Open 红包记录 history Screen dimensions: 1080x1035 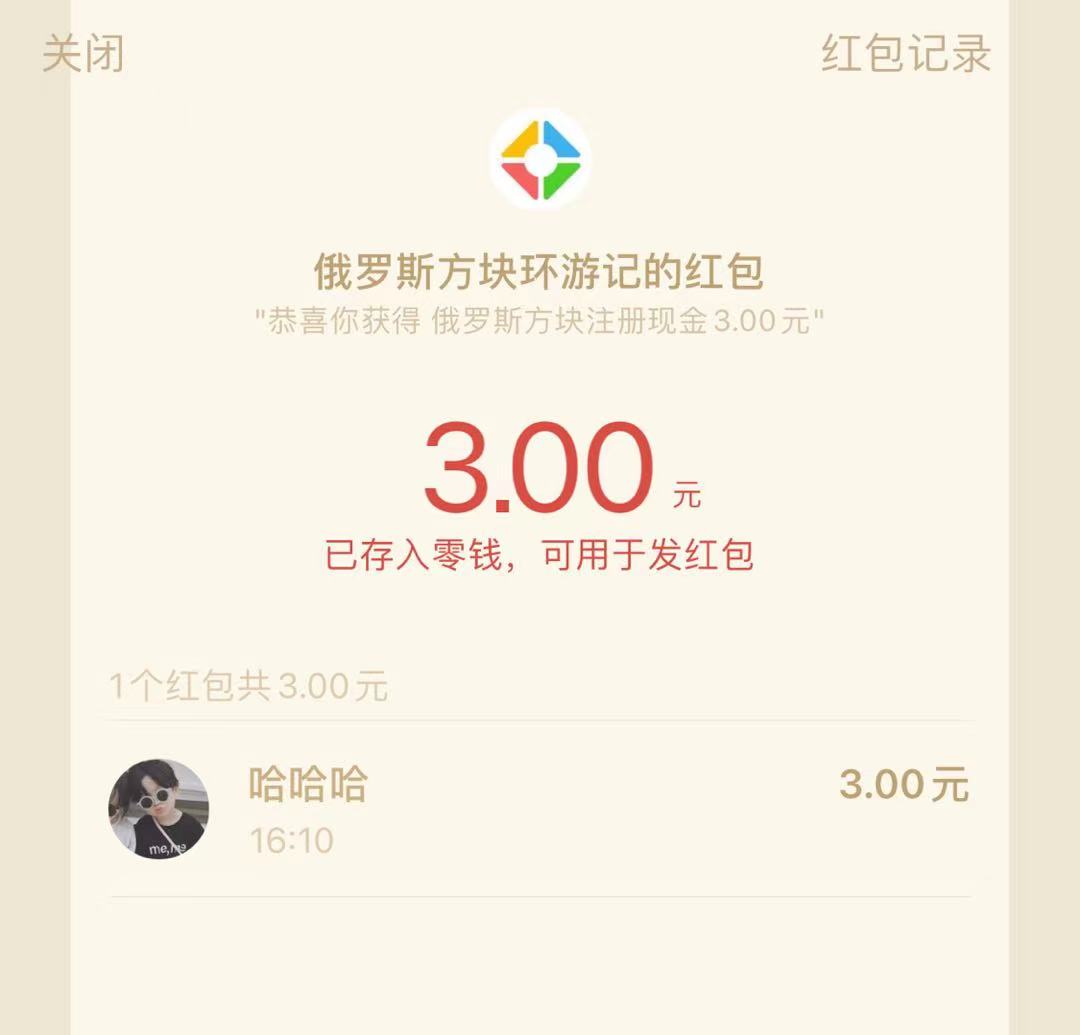905,54
